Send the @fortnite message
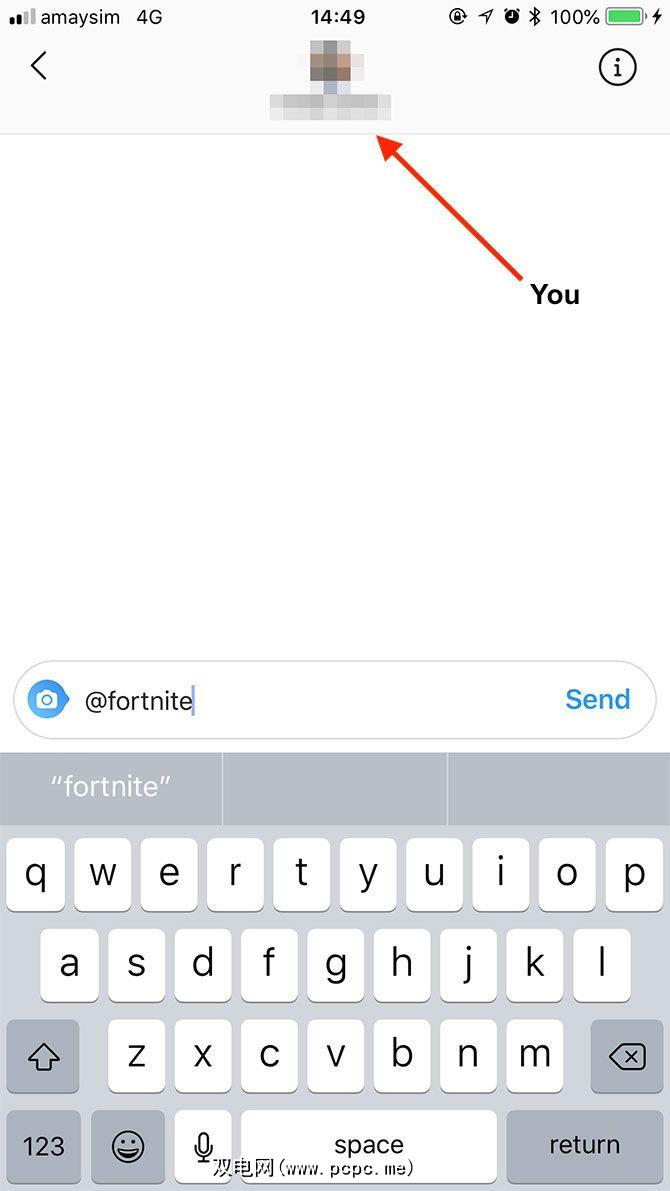The height and width of the screenshot is (1191, 670). 597,699
